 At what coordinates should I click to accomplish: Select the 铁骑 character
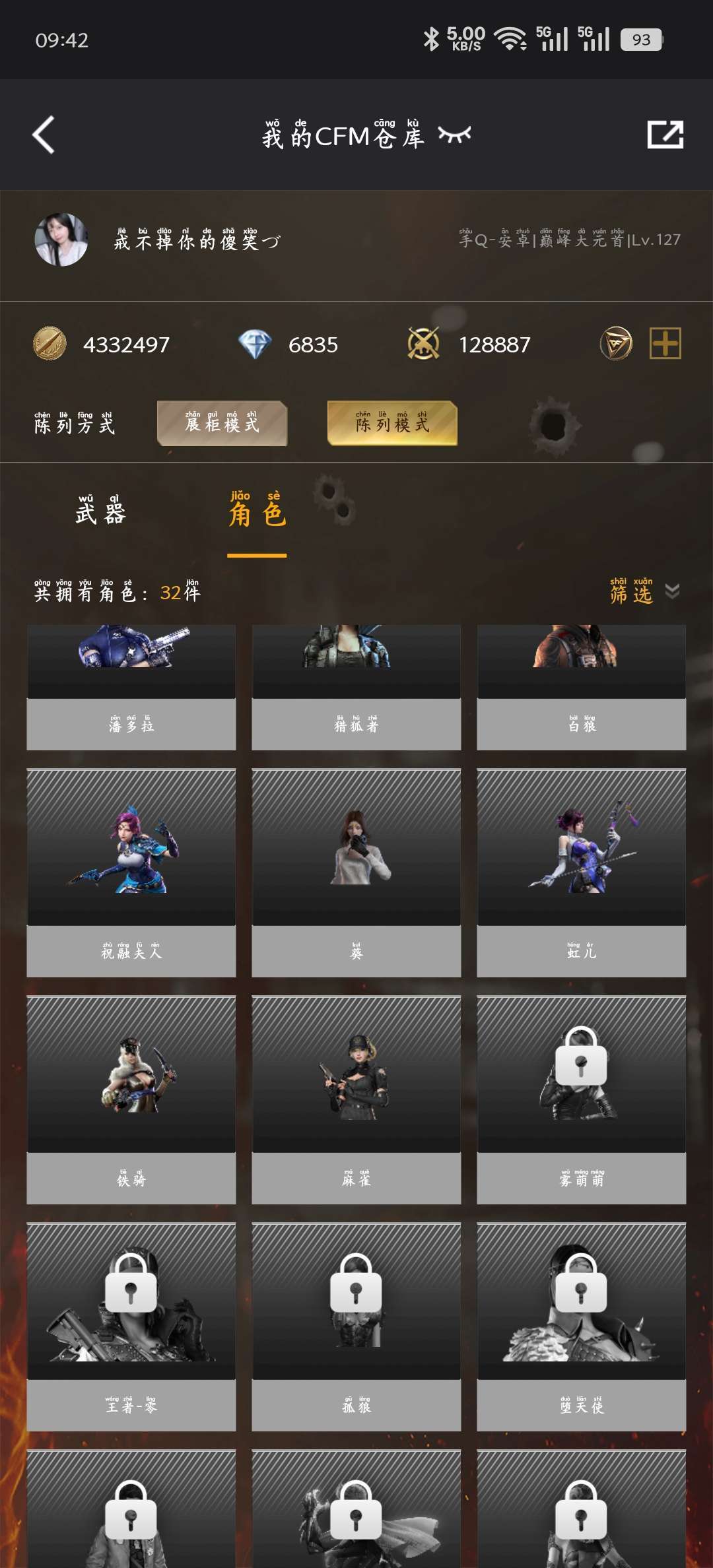[131, 1099]
